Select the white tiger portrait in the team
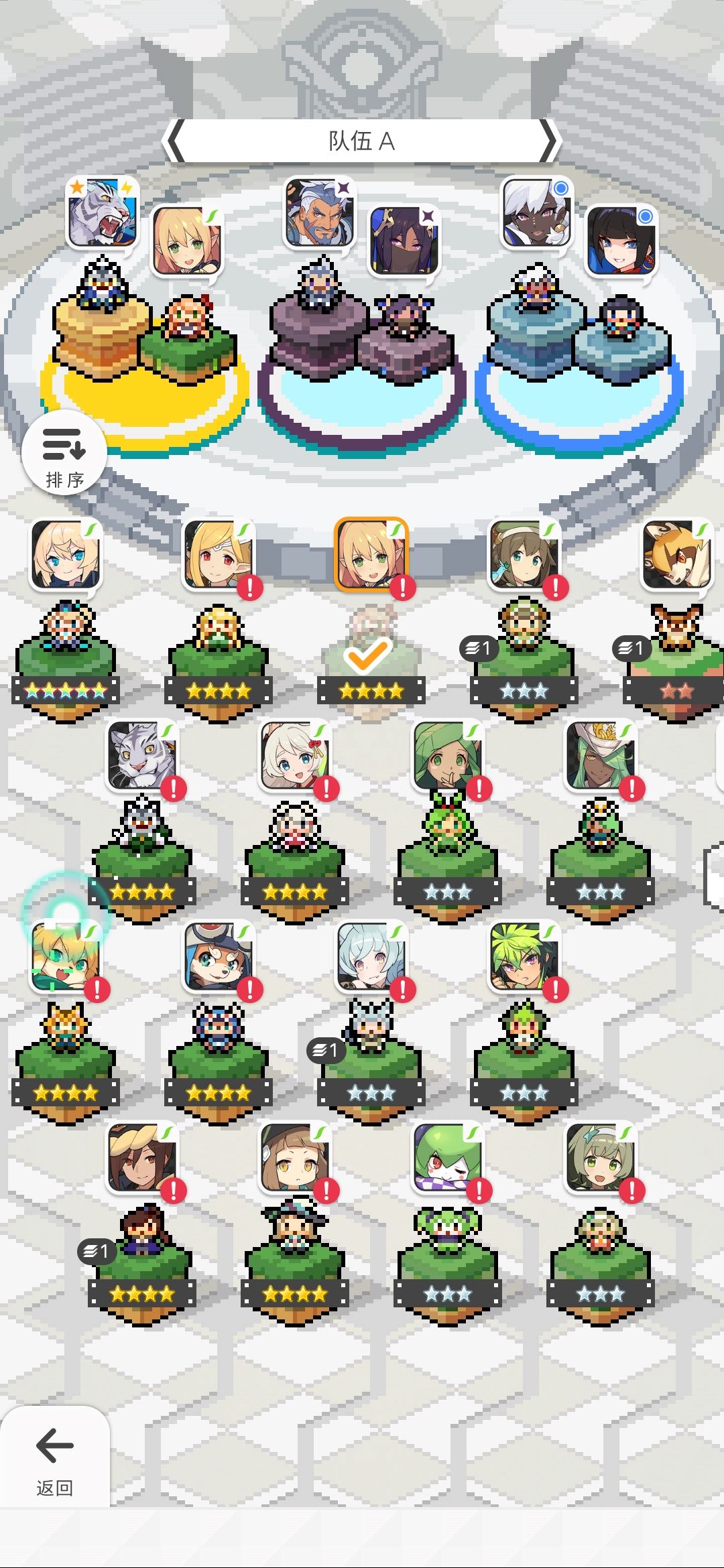Viewport: 724px width, 1568px height. pos(103,212)
